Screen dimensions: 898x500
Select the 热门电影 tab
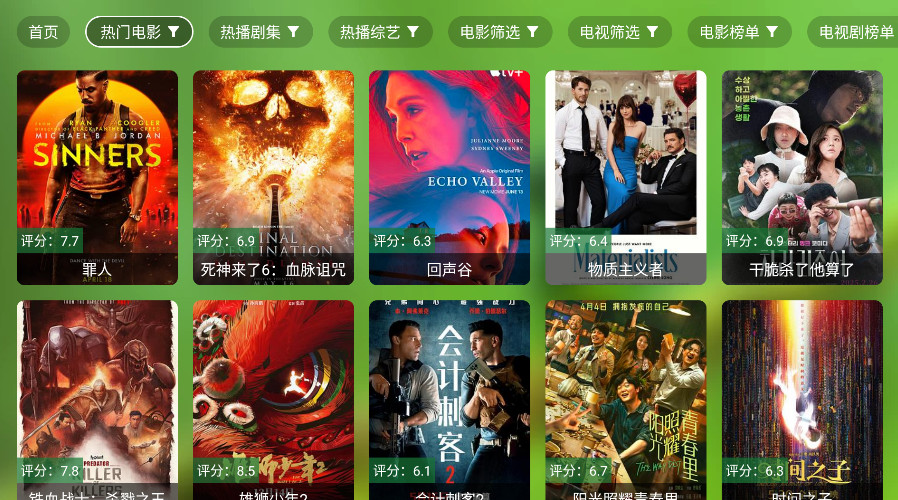[139, 32]
